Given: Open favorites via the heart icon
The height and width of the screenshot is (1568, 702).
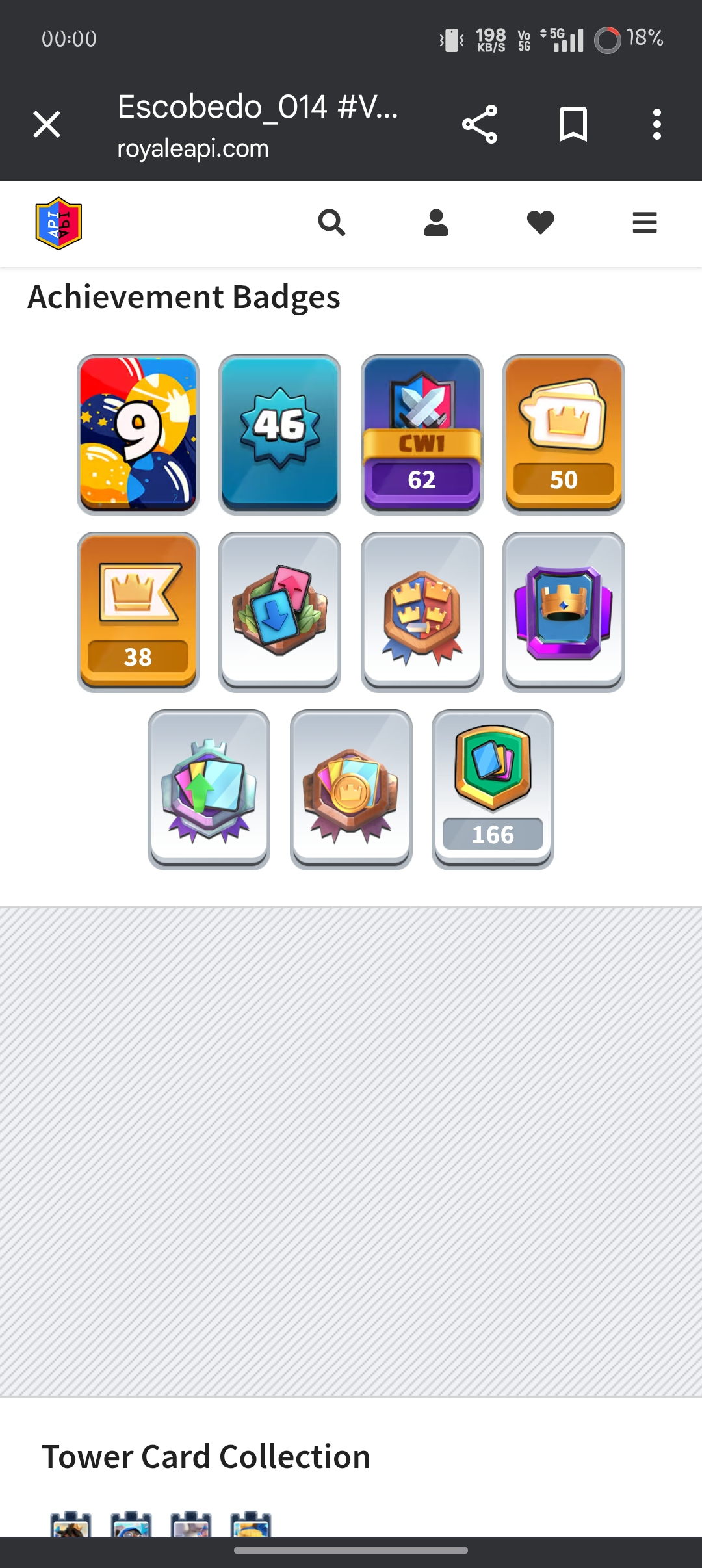Looking at the screenshot, I should pyautogui.click(x=540, y=223).
